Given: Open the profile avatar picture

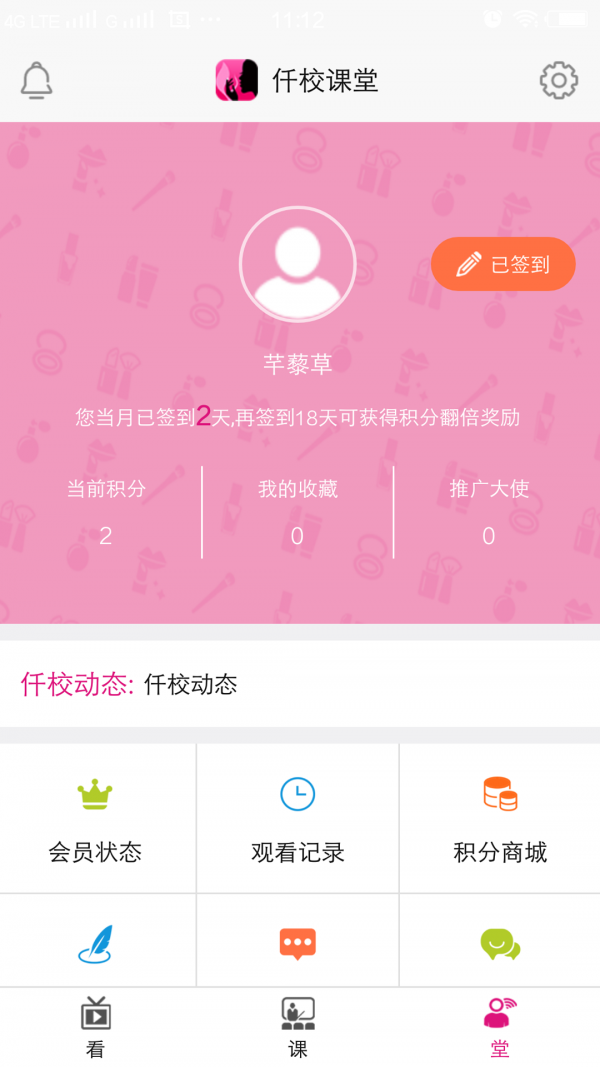Looking at the screenshot, I should click(x=297, y=264).
